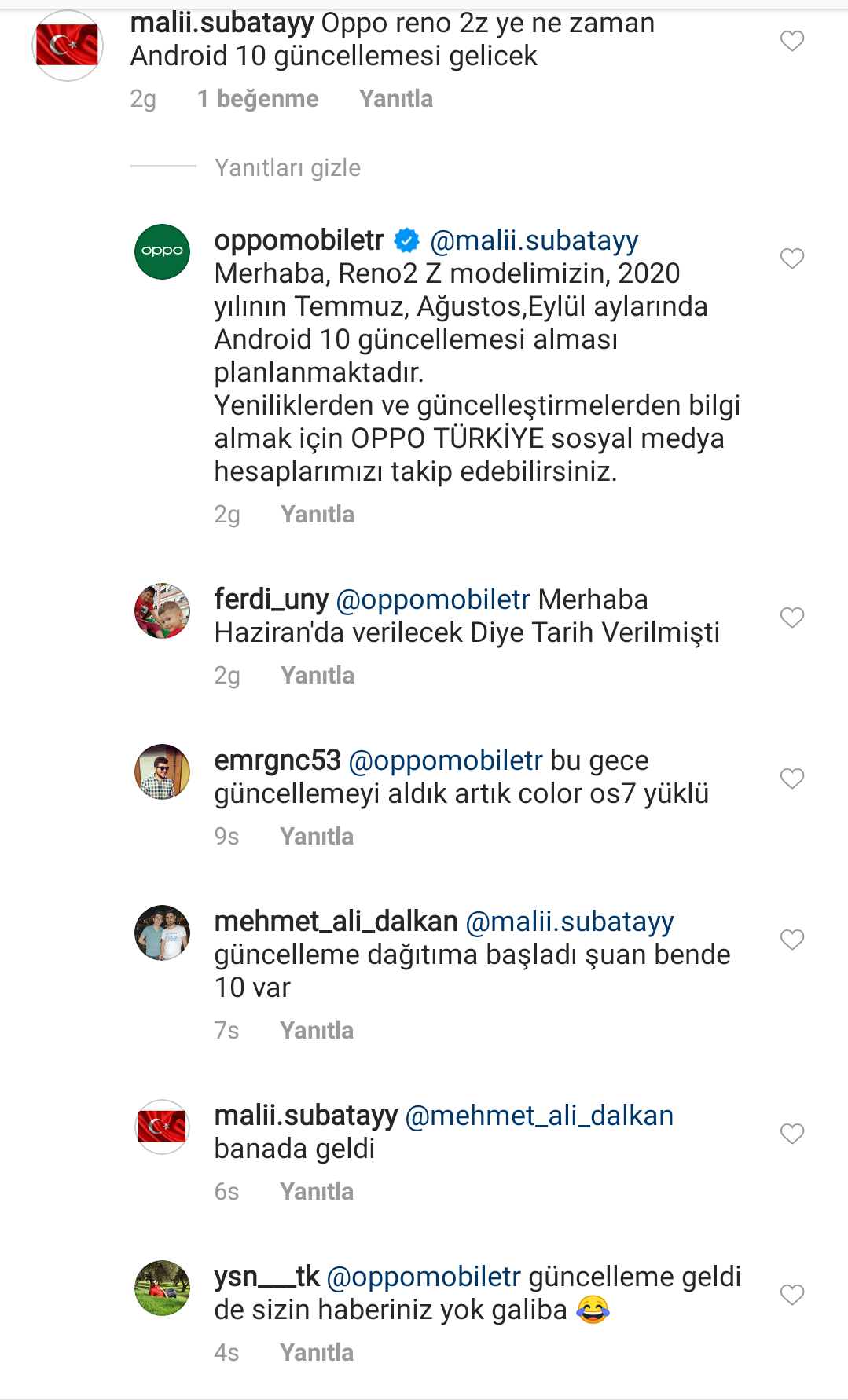Viewport: 848px width, 1400px height.
Task: Reply to emrgnc53's comment
Action: [317, 837]
